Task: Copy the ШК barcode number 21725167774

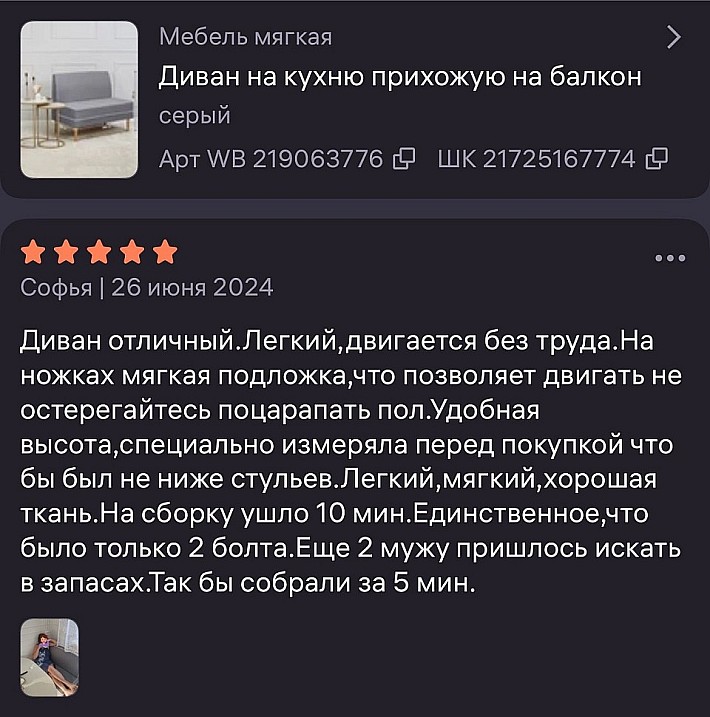Action: pyautogui.click(x=658, y=158)
